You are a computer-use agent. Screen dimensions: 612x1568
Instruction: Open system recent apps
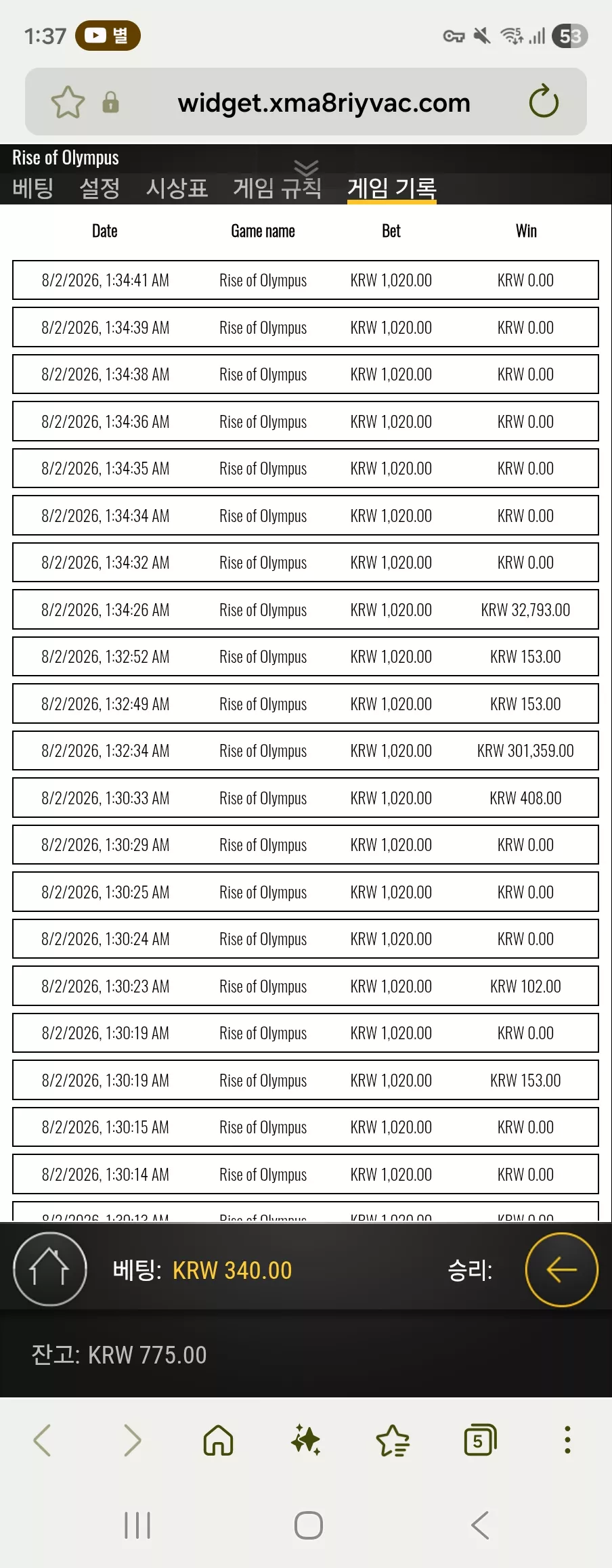(x=137, y=1525)
